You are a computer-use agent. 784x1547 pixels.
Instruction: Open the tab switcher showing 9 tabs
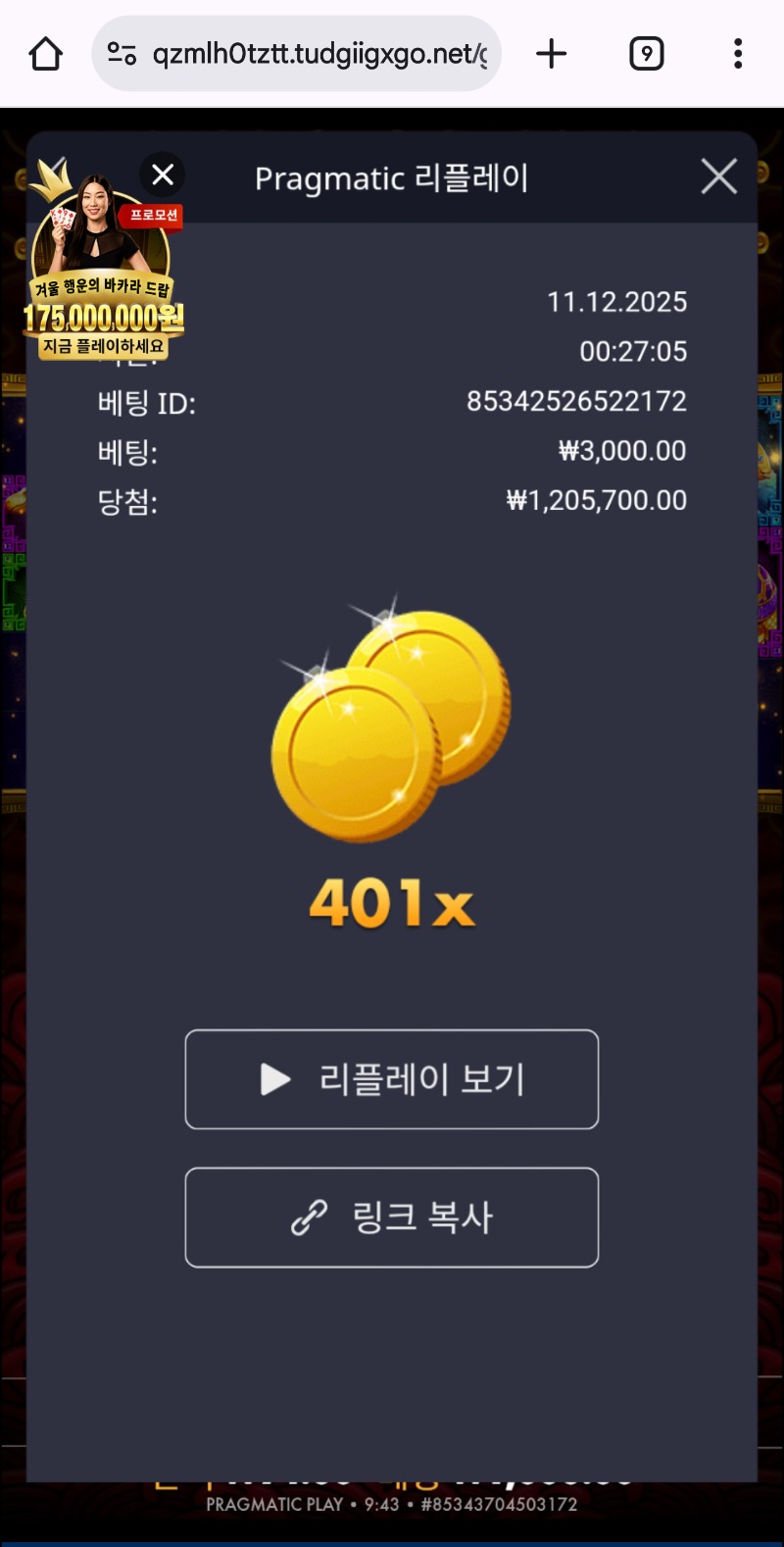646,54
